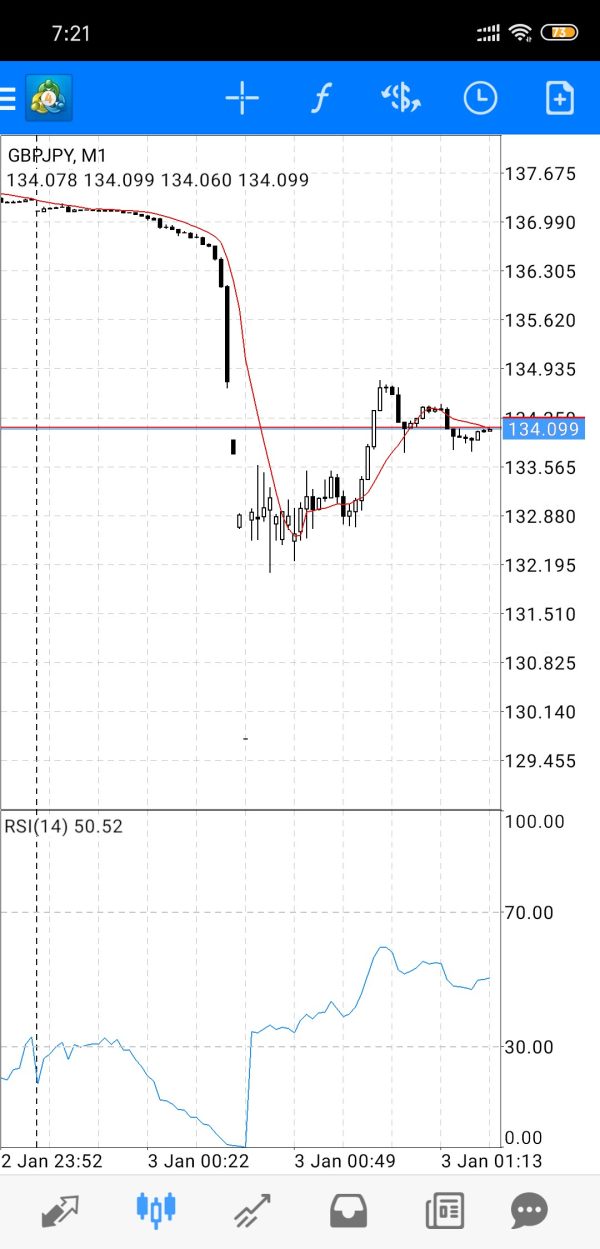The height and width of the screenshot is (1249, 600).
Task: Open the History tab
Action: pos(348,1211)
